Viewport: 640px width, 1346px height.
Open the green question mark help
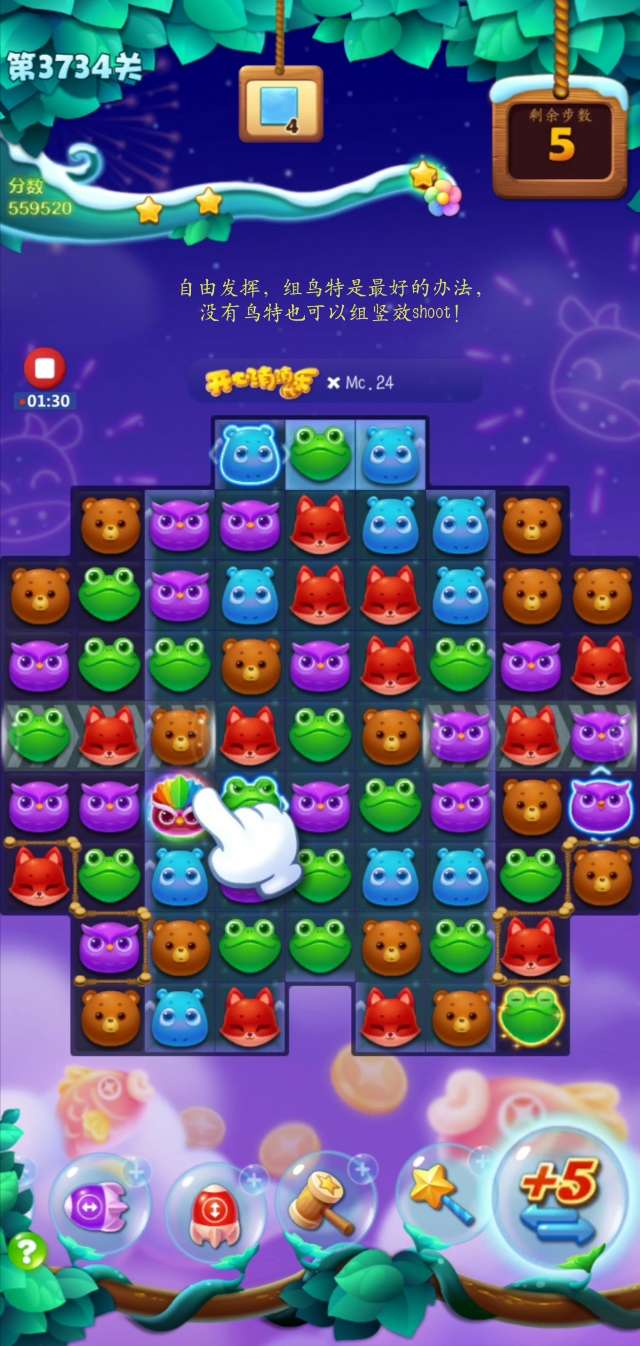click(27, 1251)
